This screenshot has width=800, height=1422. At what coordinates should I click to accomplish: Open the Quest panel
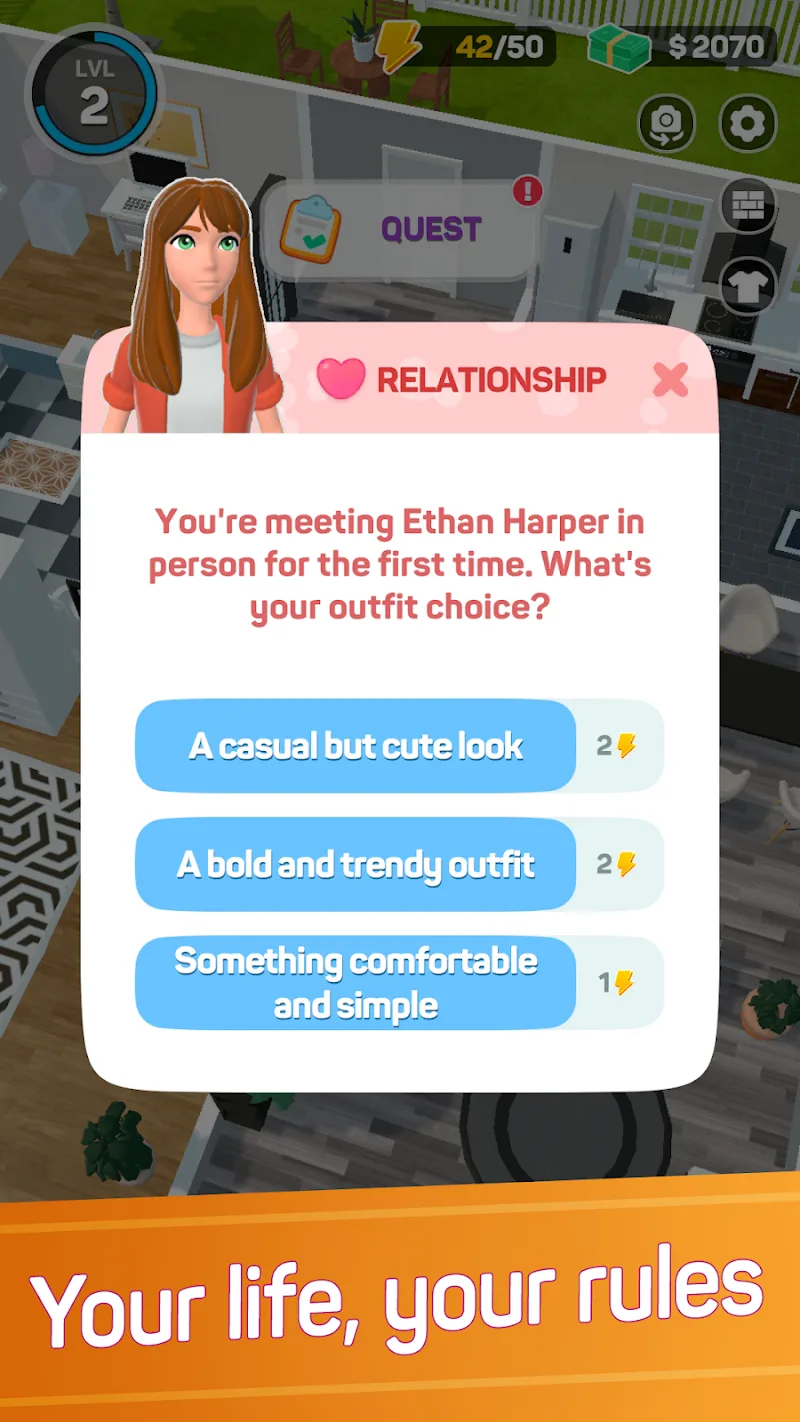430,228
